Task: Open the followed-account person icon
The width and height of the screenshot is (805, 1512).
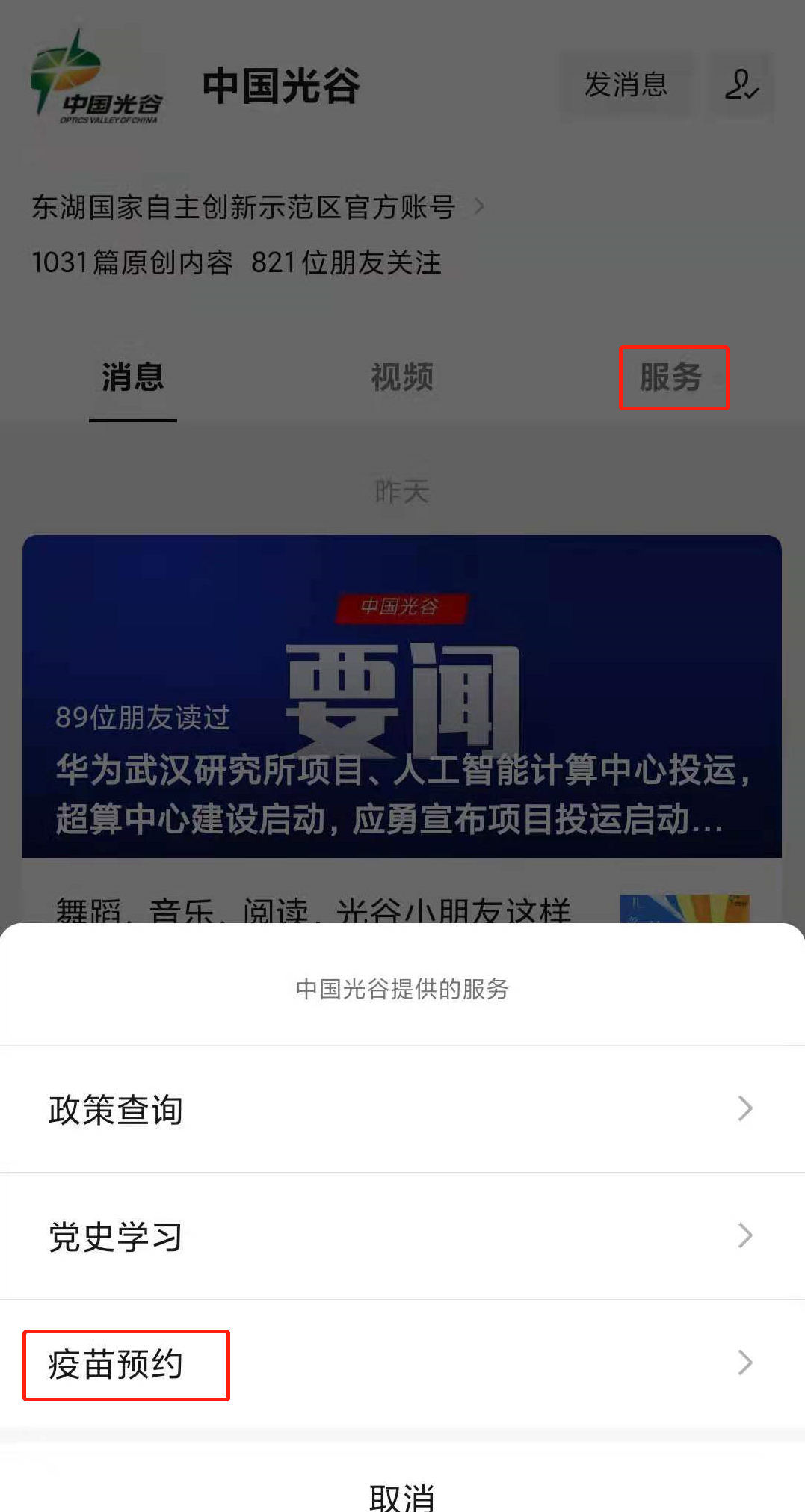Action: click(741, 85)
